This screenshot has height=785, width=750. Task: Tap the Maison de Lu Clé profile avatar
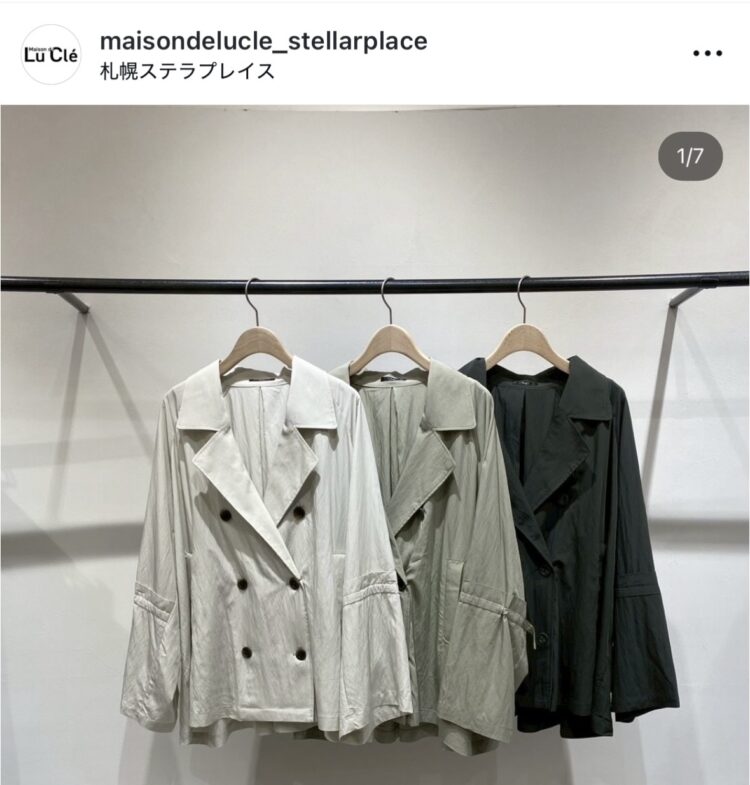(51, 54)
